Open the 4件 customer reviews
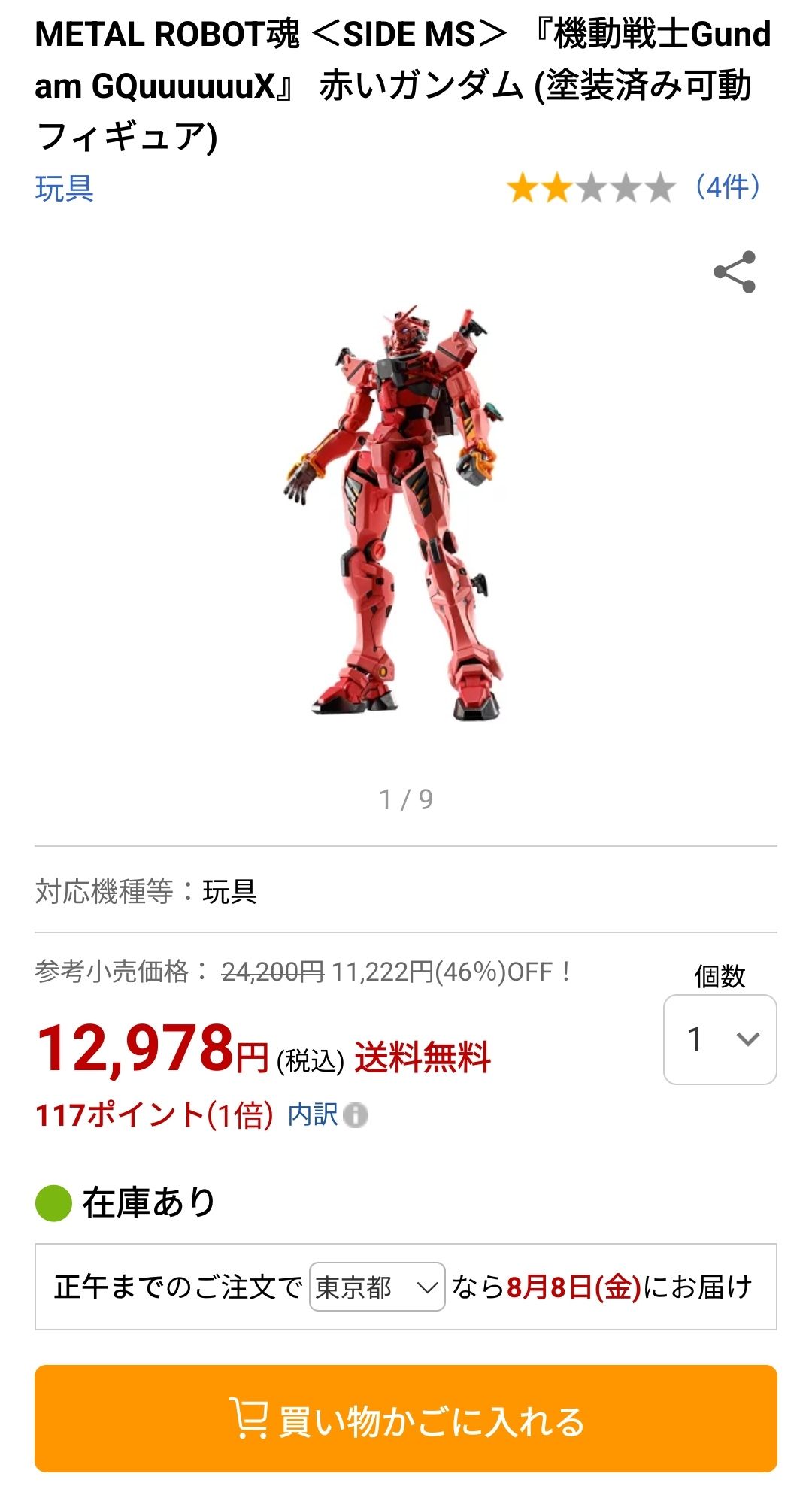The image size is (812, 1489). click(726, 187)
